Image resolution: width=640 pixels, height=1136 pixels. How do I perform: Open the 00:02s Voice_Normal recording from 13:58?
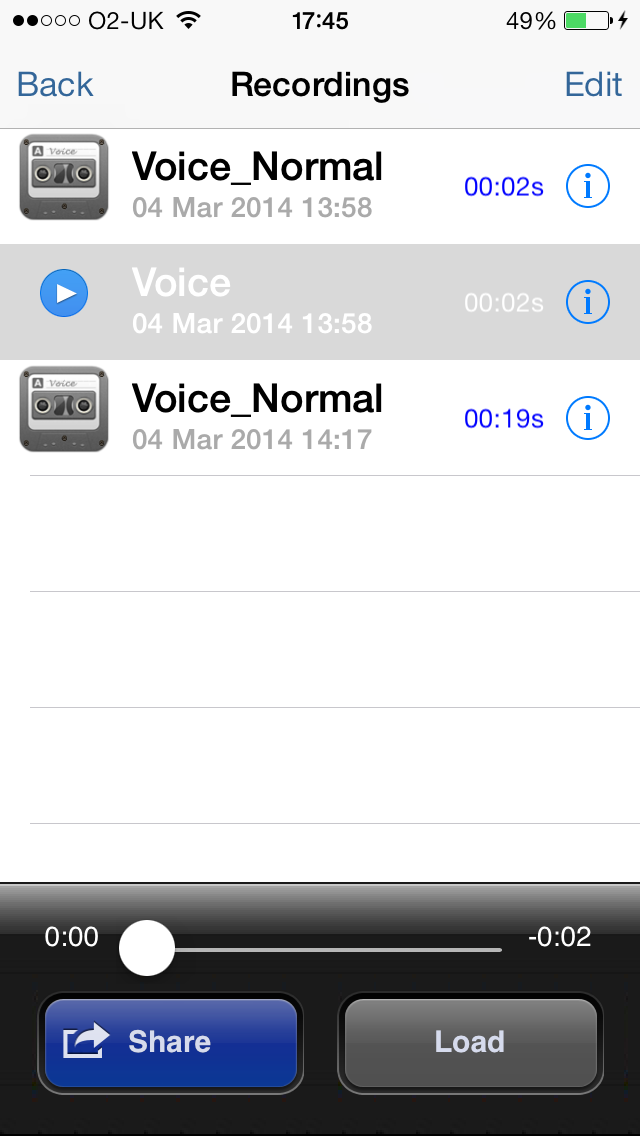point(320,186)
